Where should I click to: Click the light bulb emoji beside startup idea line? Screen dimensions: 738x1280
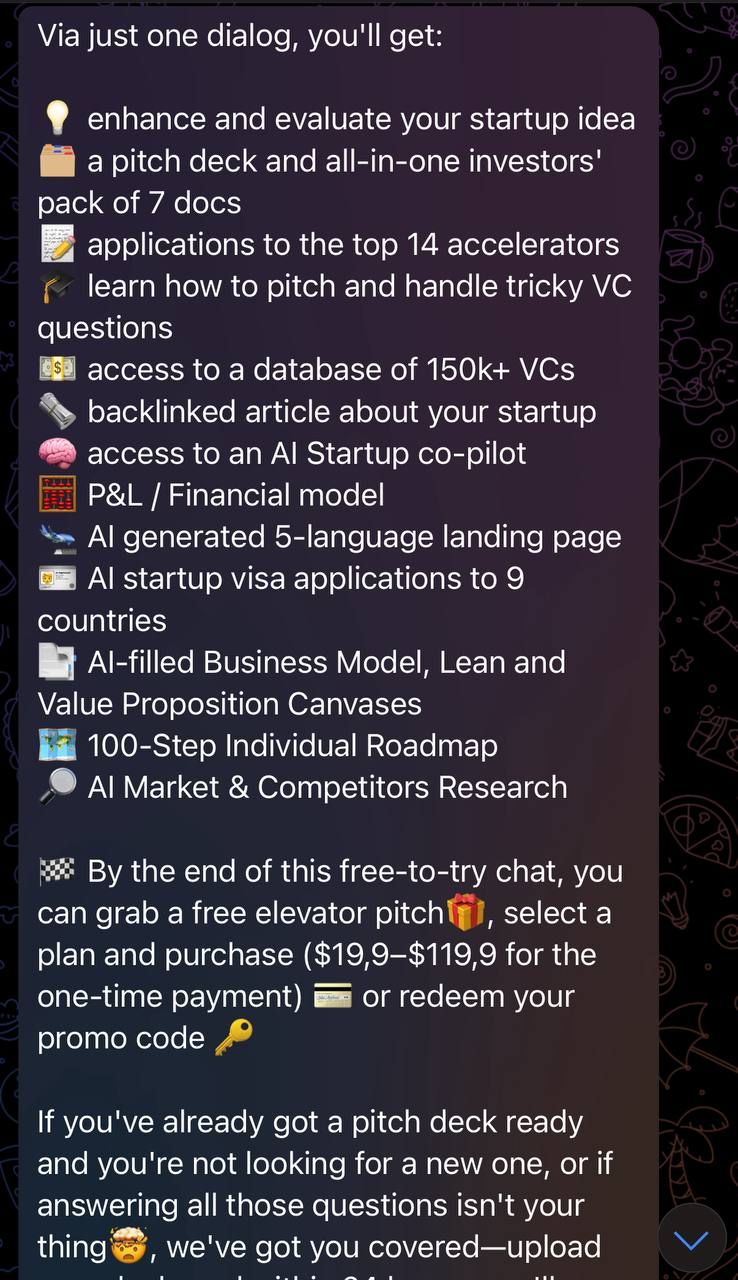[57, 117]
